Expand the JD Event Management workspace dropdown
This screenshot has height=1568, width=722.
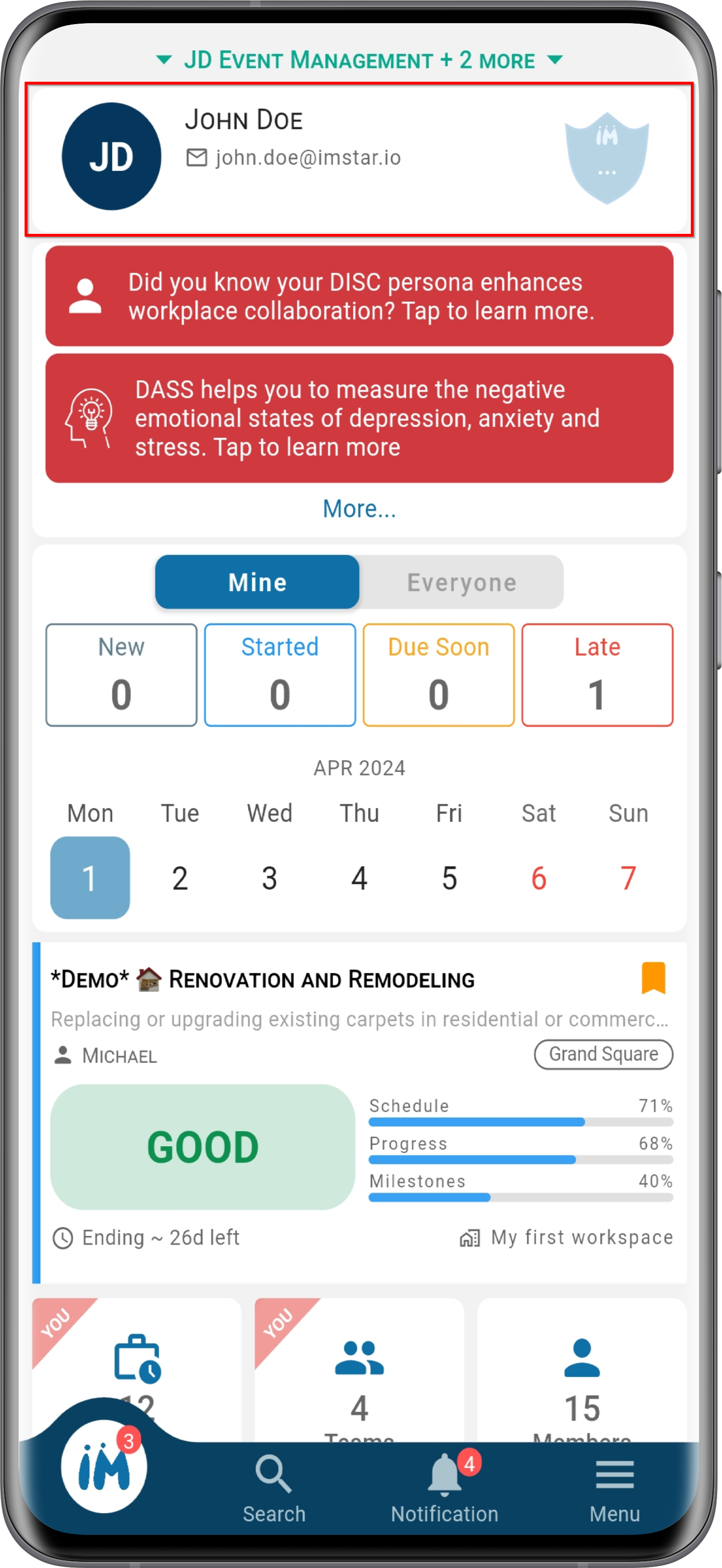pos(359,60)
